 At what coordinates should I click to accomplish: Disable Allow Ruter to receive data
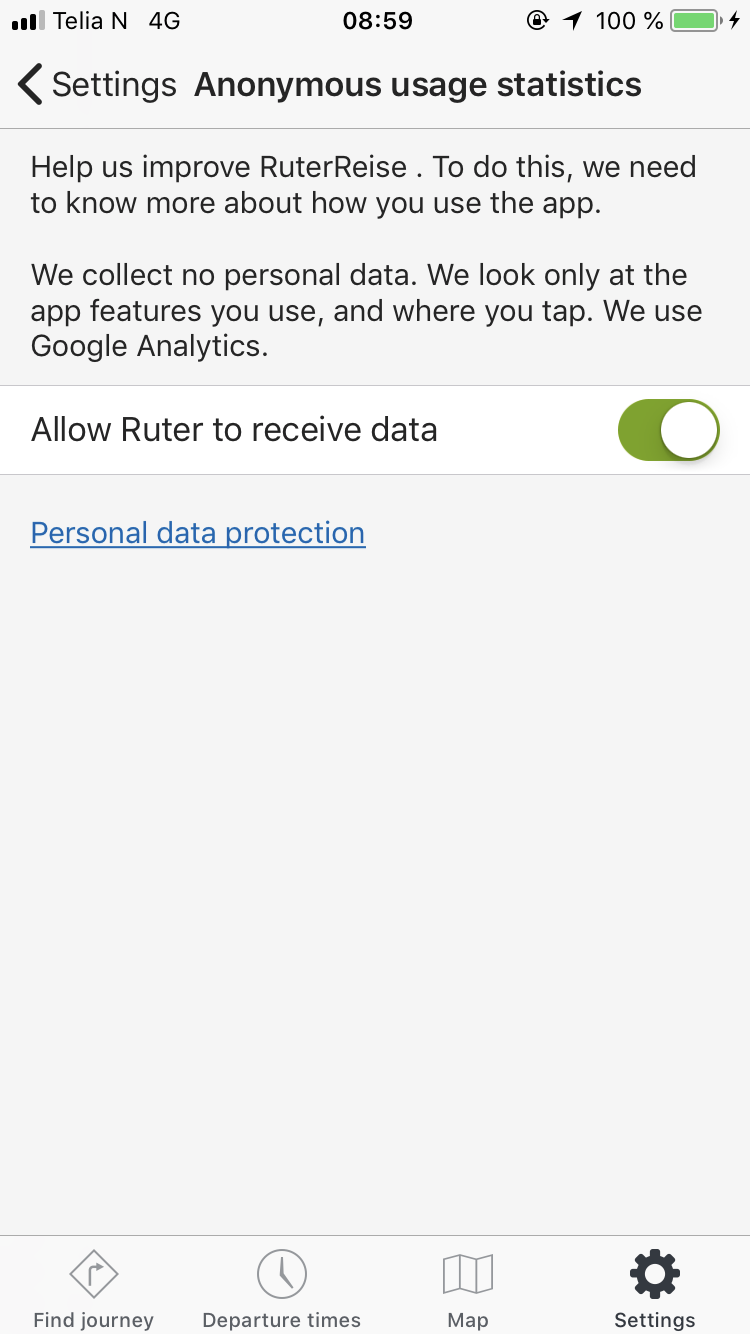pos(669,430)
